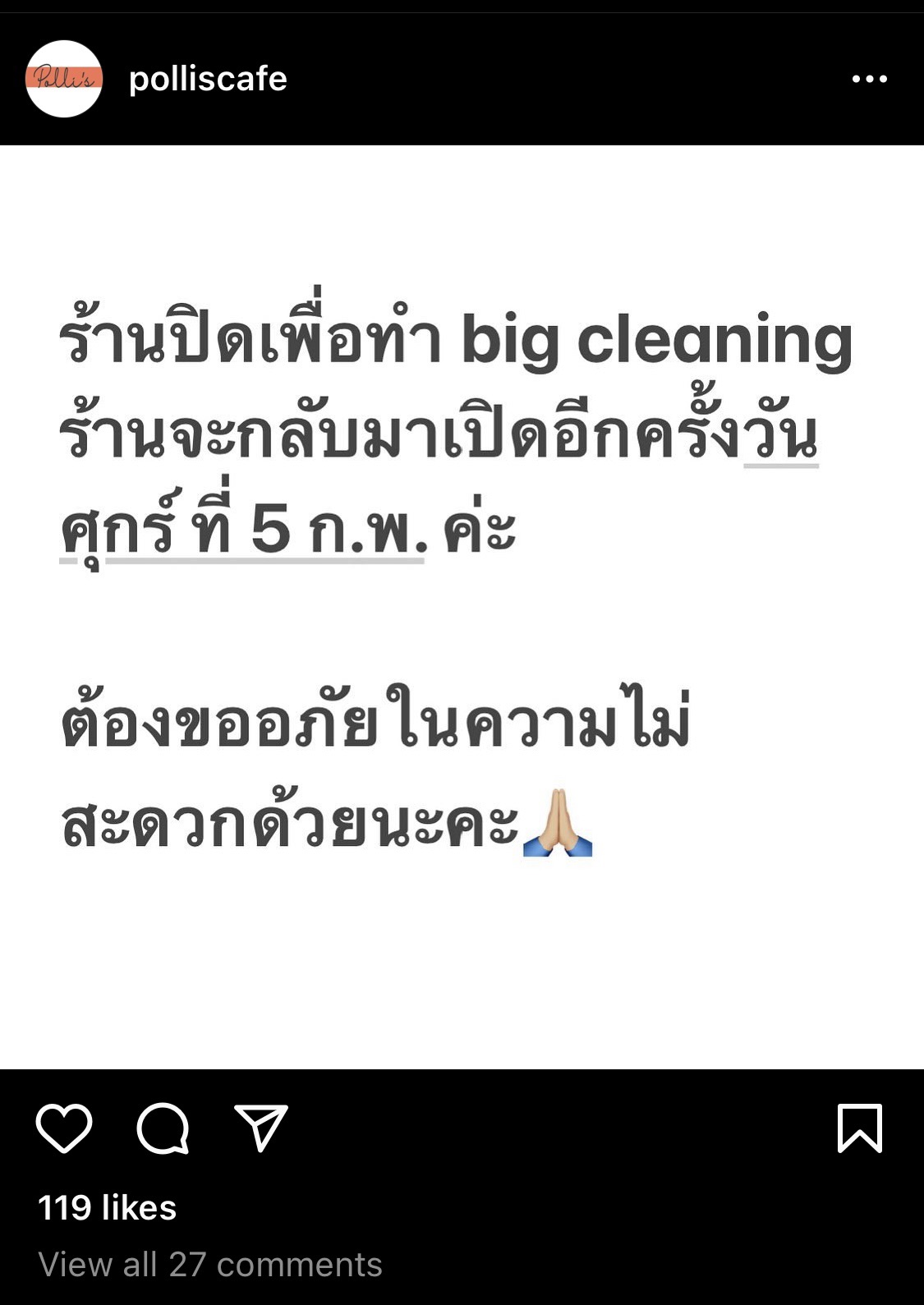Screen dimensions: 924x1305
Task: View all 27 comments
Action: [210, 1264]
